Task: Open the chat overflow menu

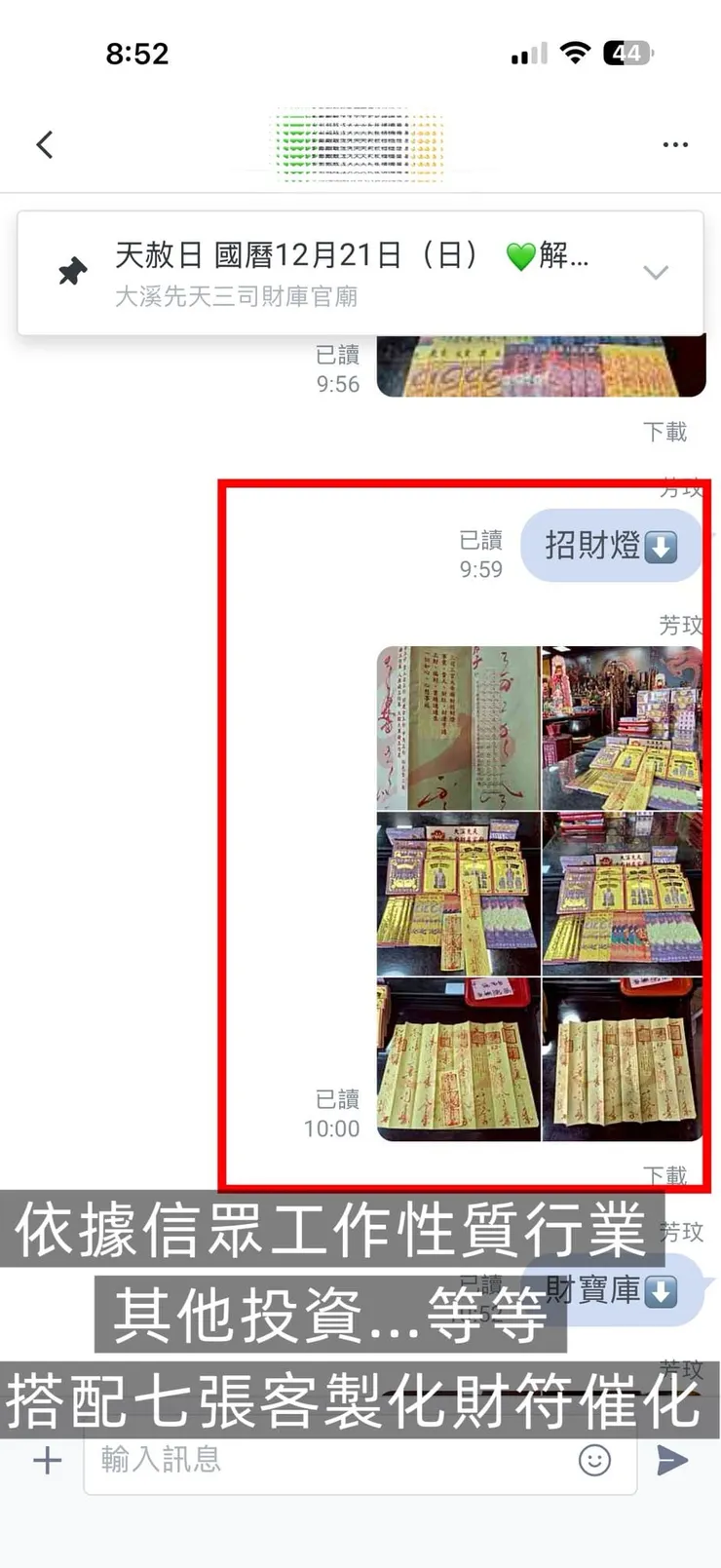Action: pos(674,144)
